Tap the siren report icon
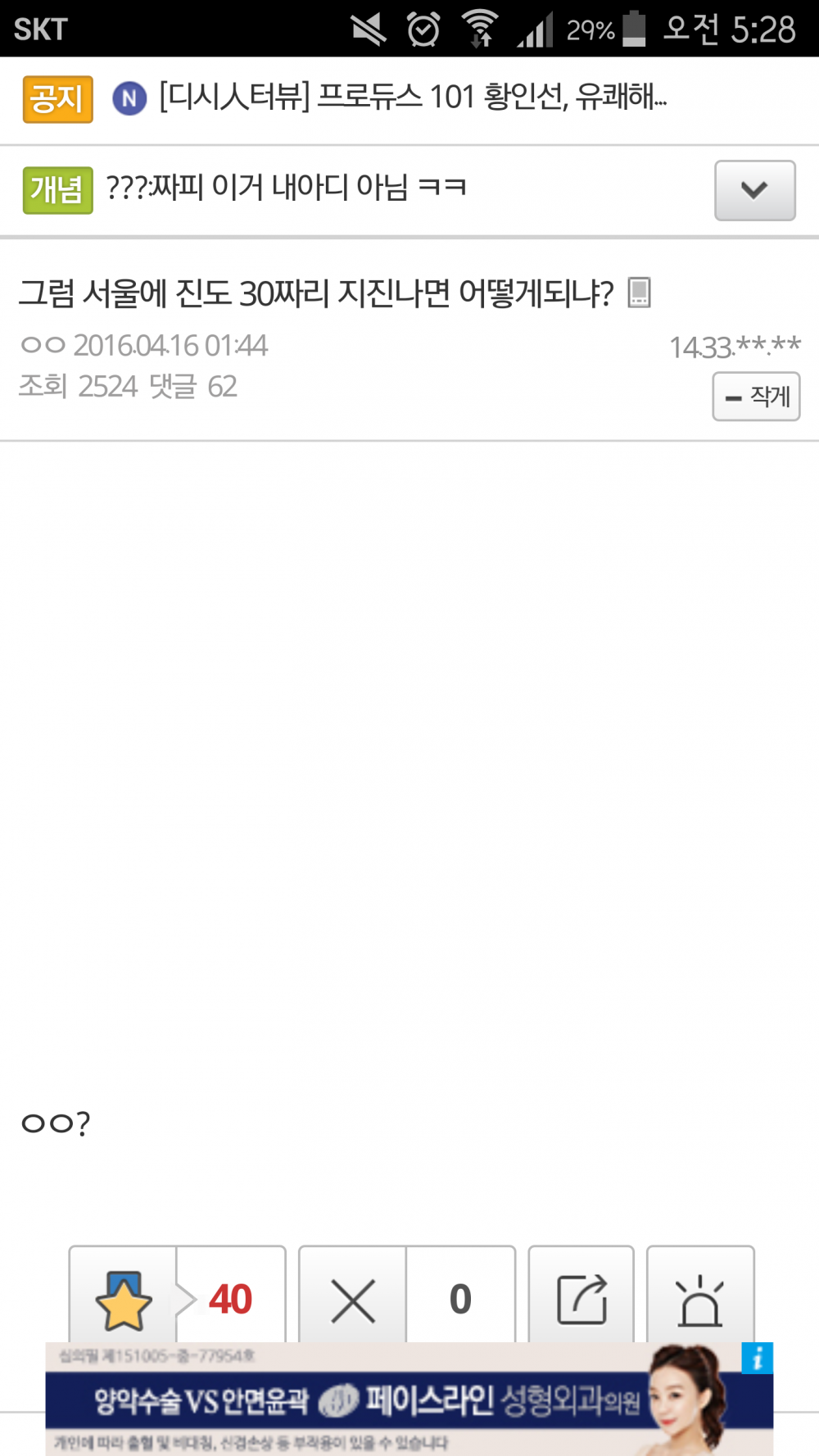819x1456 pixels. [x=699, y=1300]
